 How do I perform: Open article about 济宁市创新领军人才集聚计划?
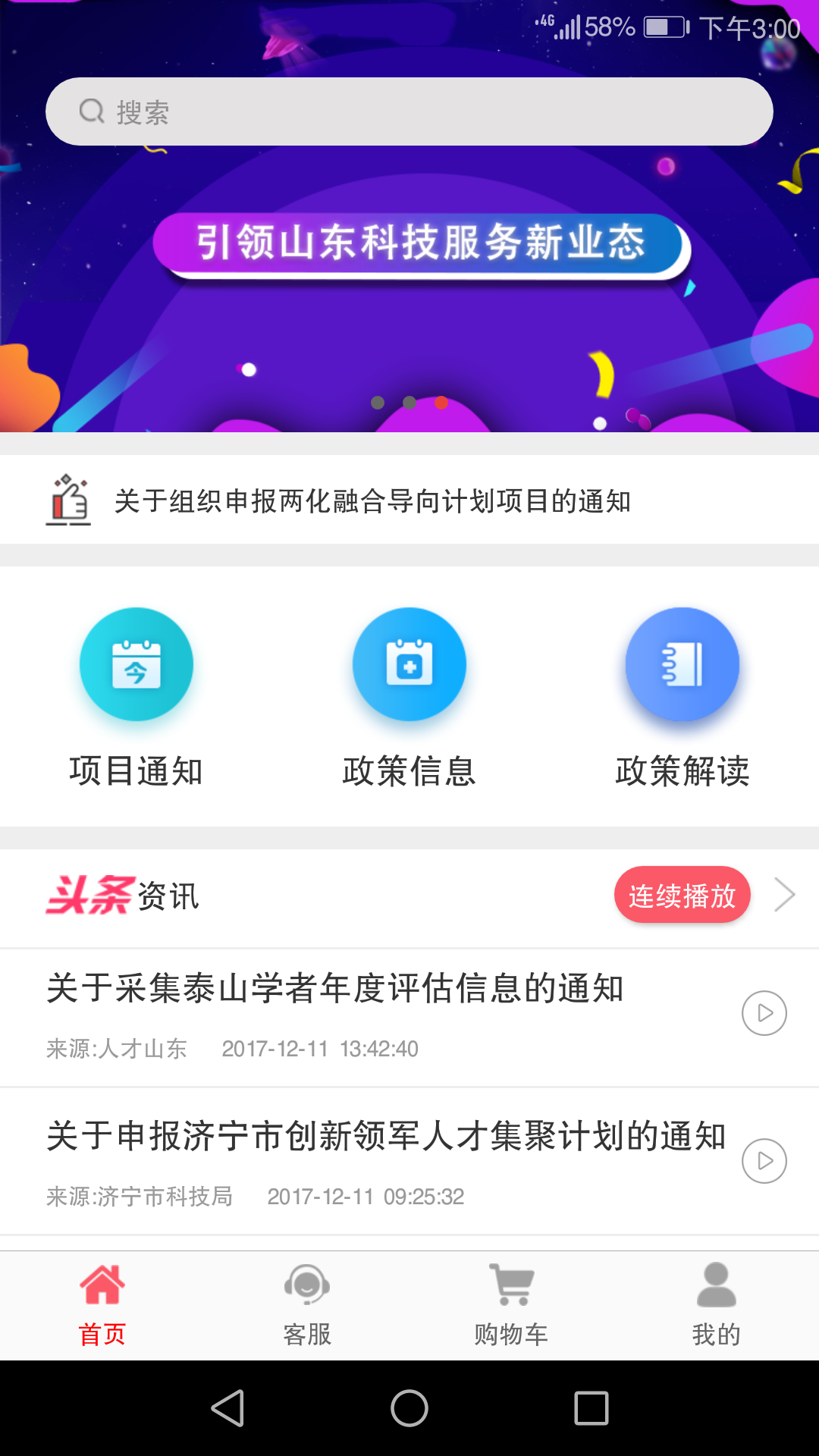[385, 1137]
